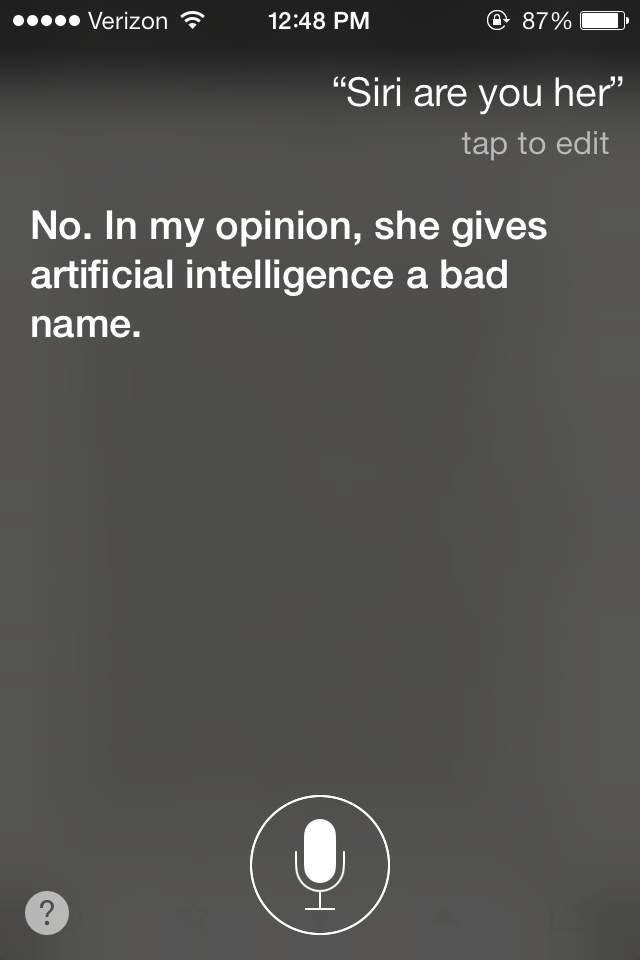Open the Siri help question mark
This screenshot has height=960, width=640.
click(x=47, y=913)
